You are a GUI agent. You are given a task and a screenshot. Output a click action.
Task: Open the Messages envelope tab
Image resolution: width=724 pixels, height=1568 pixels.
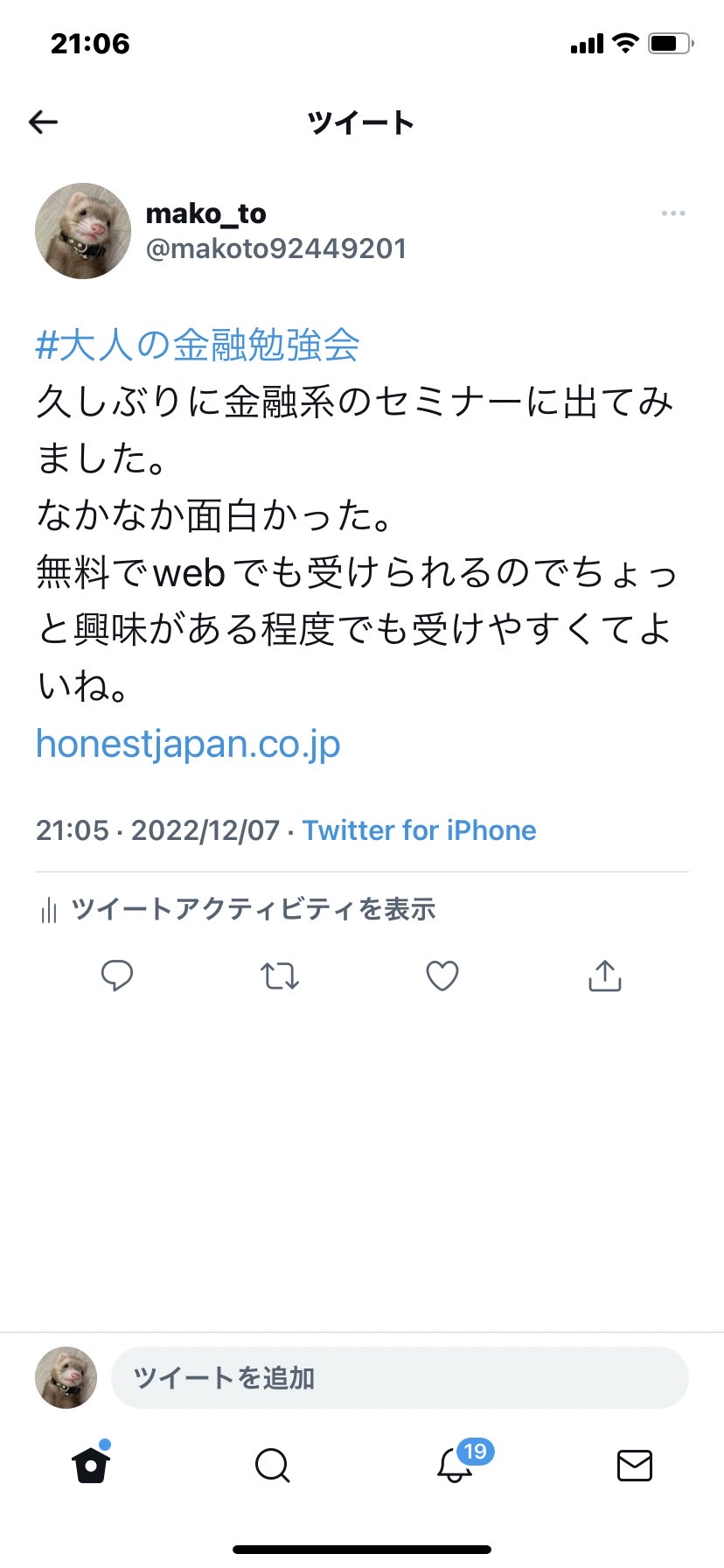point(635,1465)
